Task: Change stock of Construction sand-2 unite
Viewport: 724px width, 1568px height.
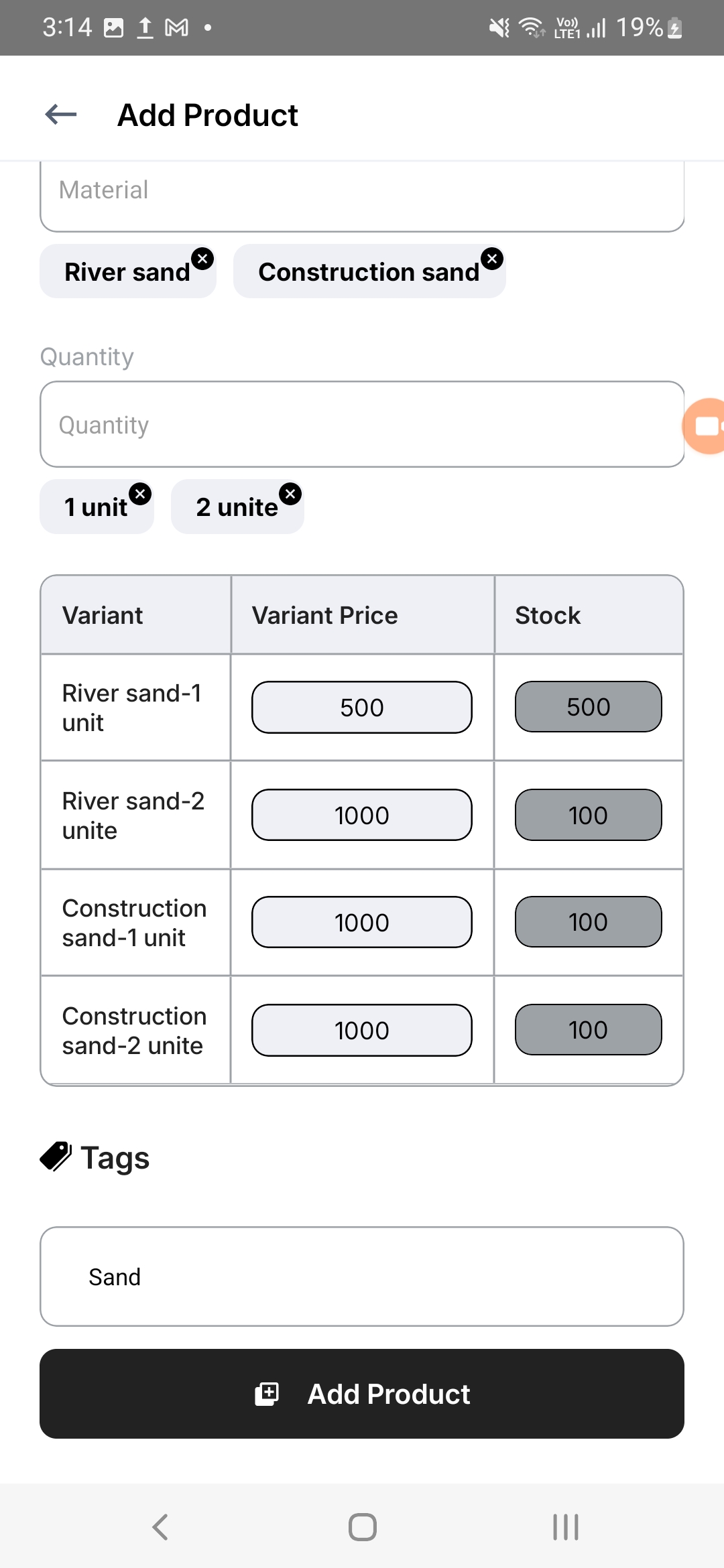Action: [x=589, y=1030]
